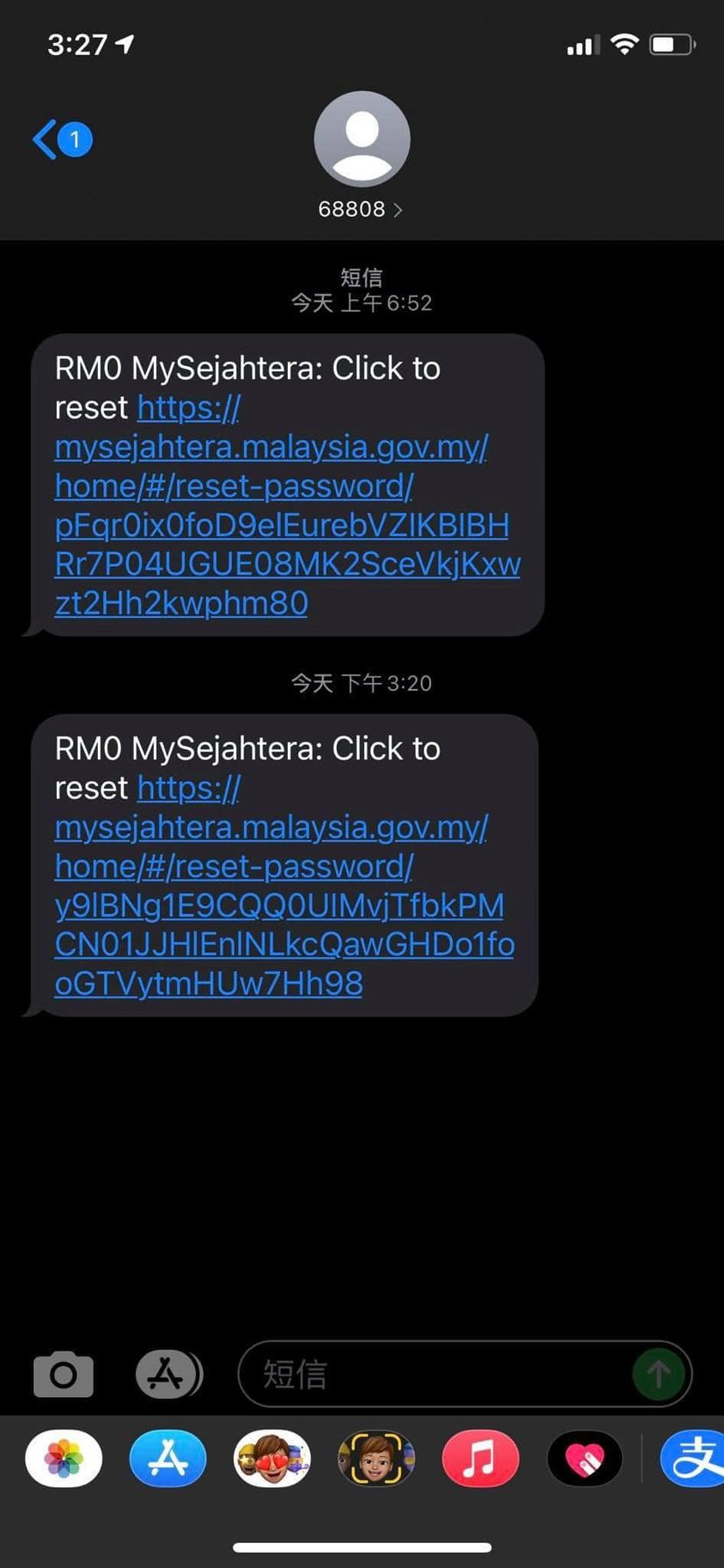Send the message with the arrow button
The height and width of the screenshot is (1568, 724).
click(658, 1374)
